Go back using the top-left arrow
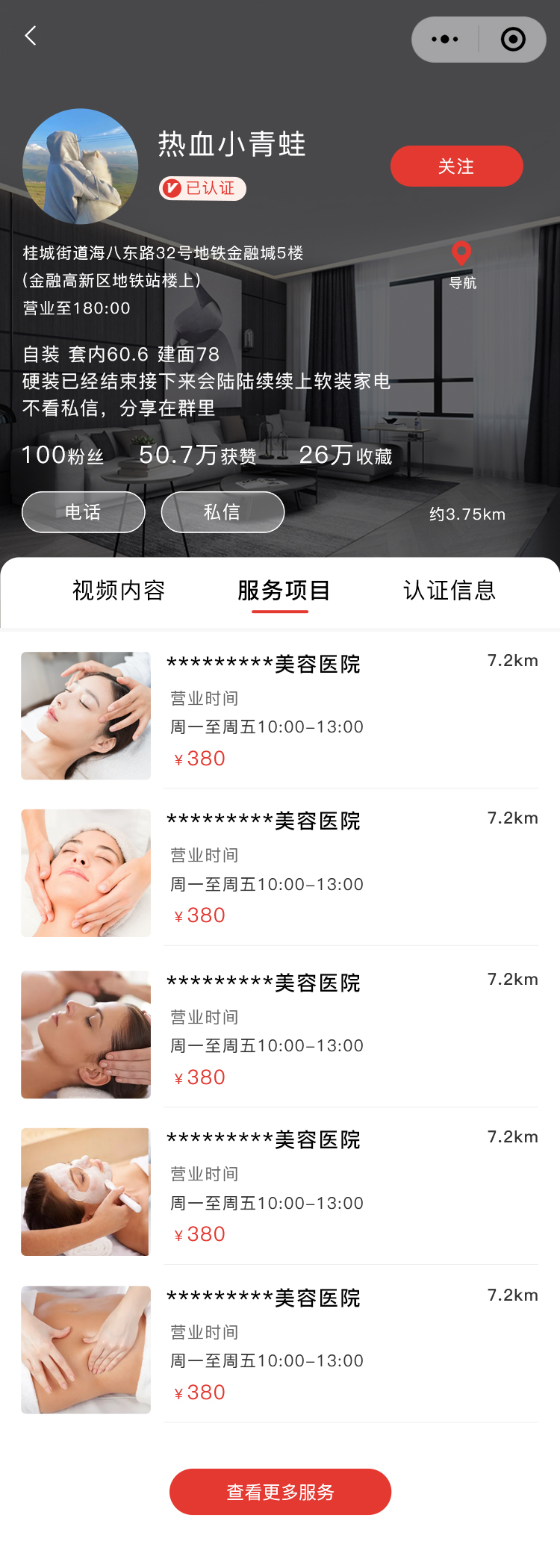This screenshot has height=1568, width=560. pos(31,36)
